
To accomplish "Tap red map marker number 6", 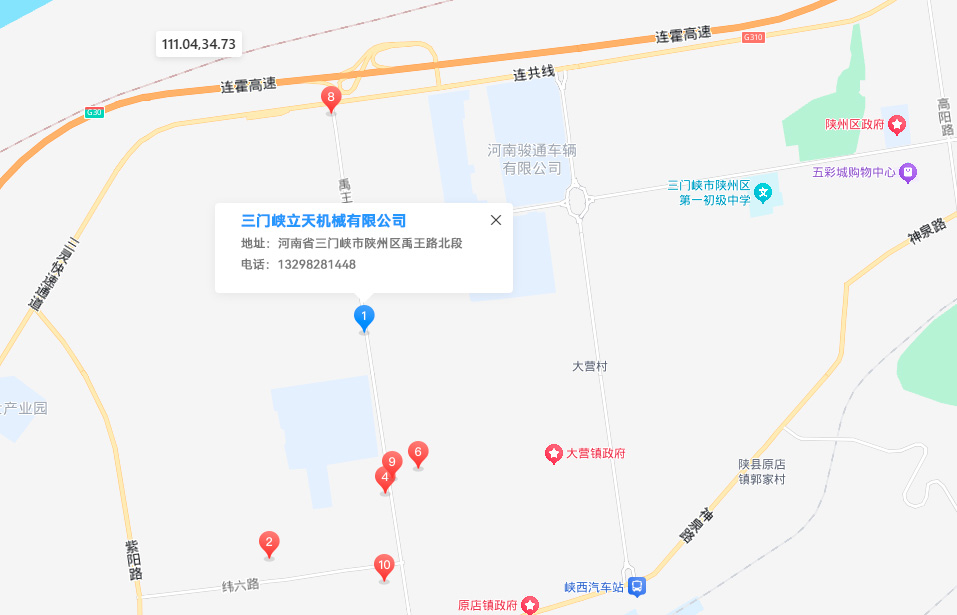I will 418,452.
